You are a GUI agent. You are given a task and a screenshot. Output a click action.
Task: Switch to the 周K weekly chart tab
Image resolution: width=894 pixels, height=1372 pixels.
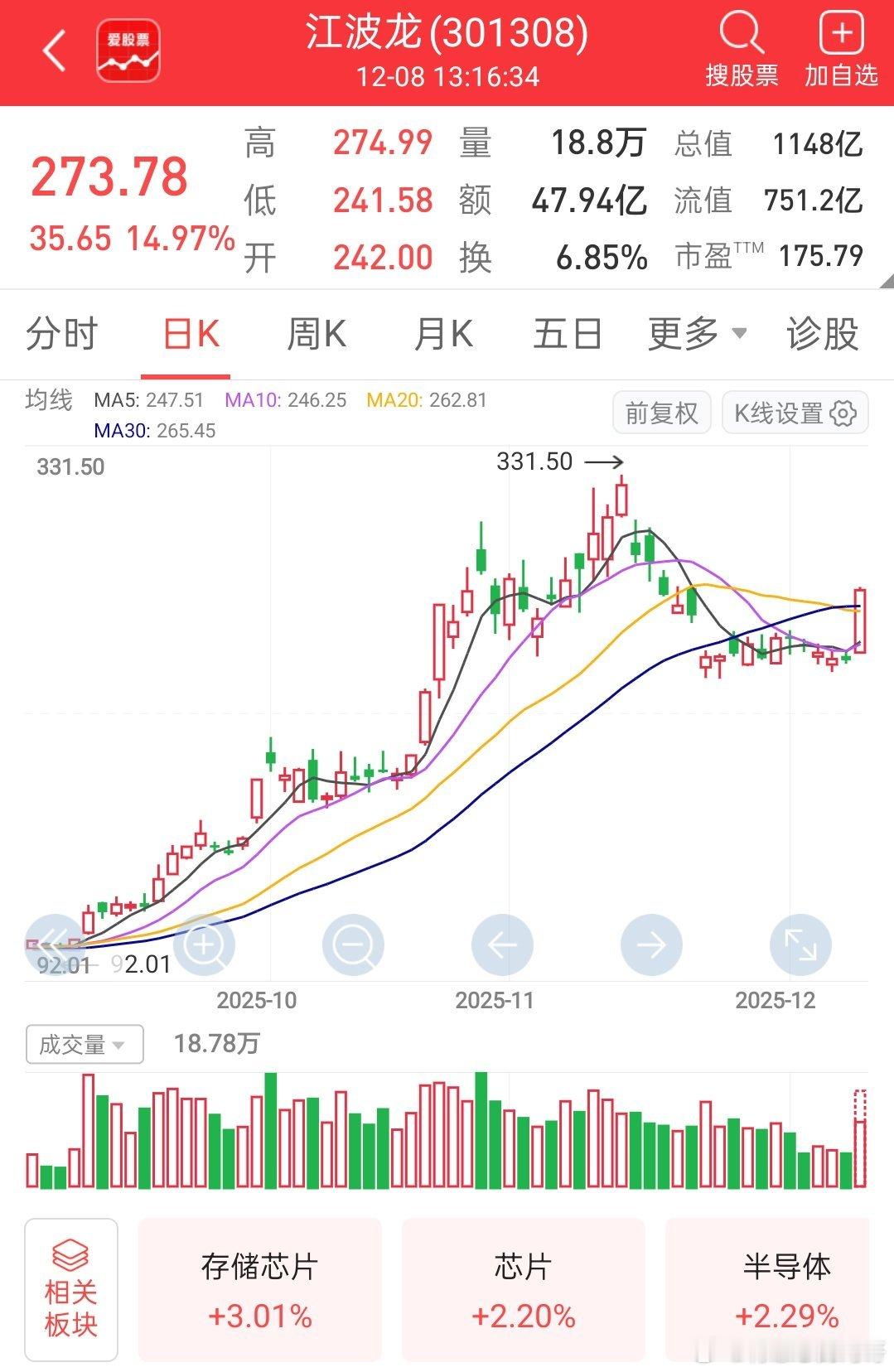(315, 333)
